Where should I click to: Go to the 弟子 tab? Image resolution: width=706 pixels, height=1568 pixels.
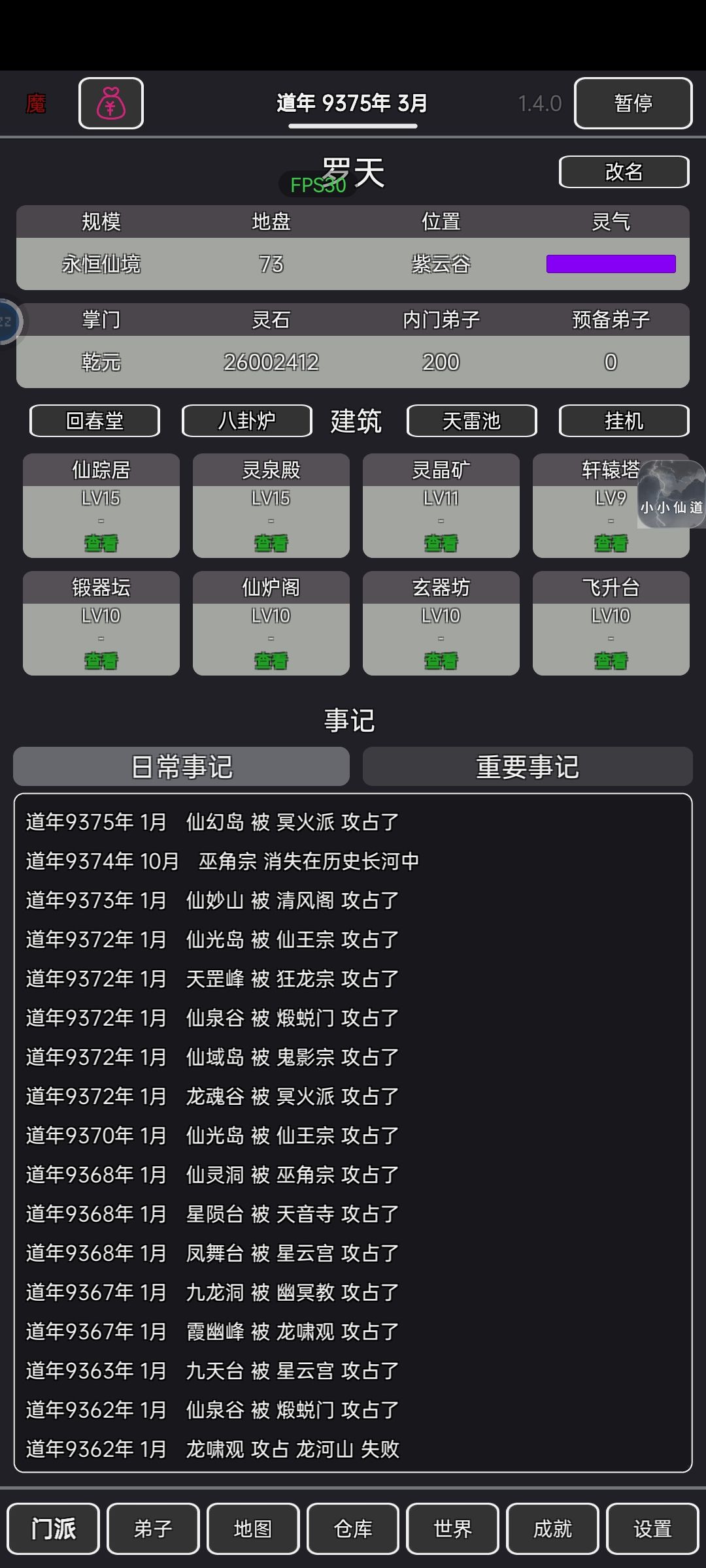tap(153, 1529)
